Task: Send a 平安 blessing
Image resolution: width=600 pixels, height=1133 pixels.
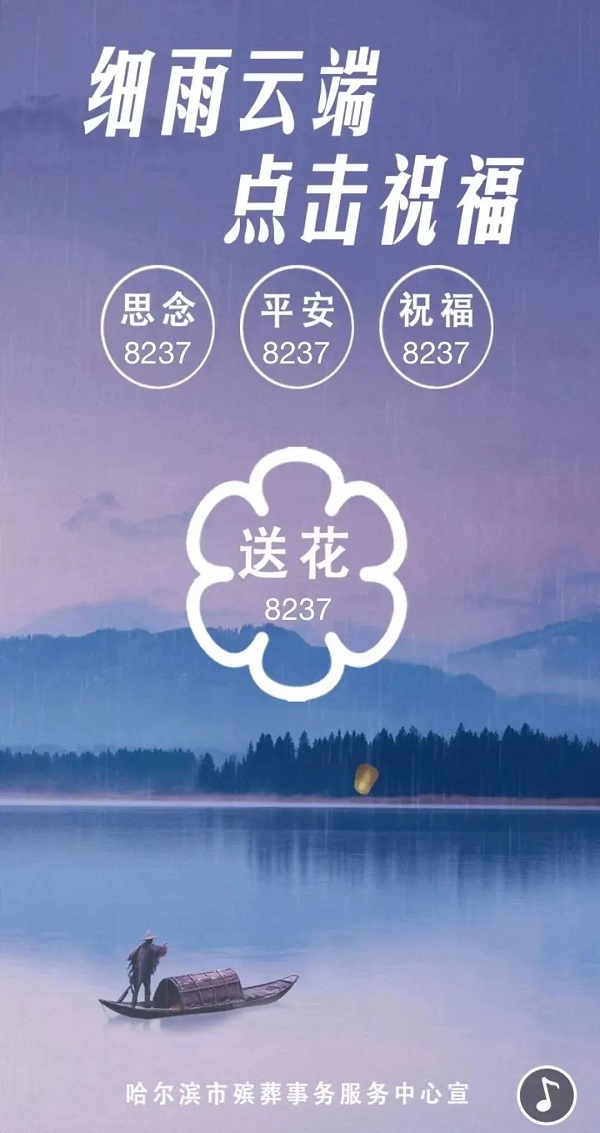Action: (297, 327)
